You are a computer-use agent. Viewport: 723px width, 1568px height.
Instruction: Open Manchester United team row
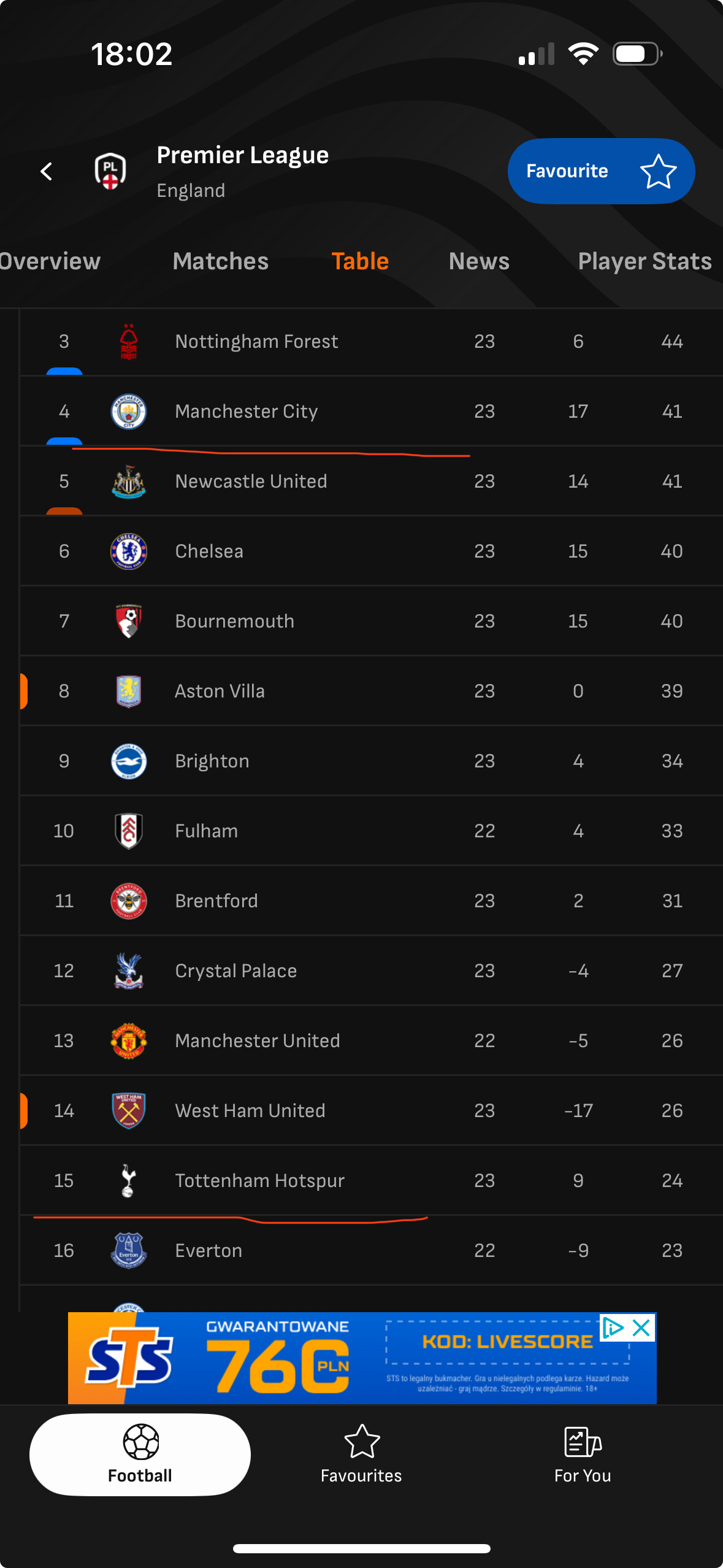pos(371,1040)
